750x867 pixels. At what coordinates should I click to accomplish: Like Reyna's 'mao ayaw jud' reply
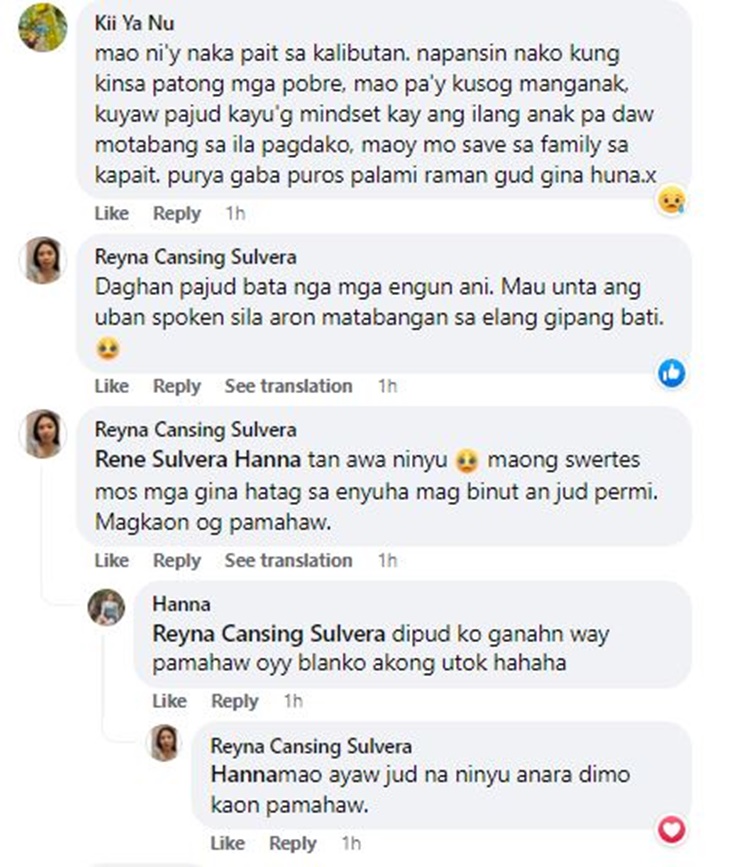tap(227, 843)
